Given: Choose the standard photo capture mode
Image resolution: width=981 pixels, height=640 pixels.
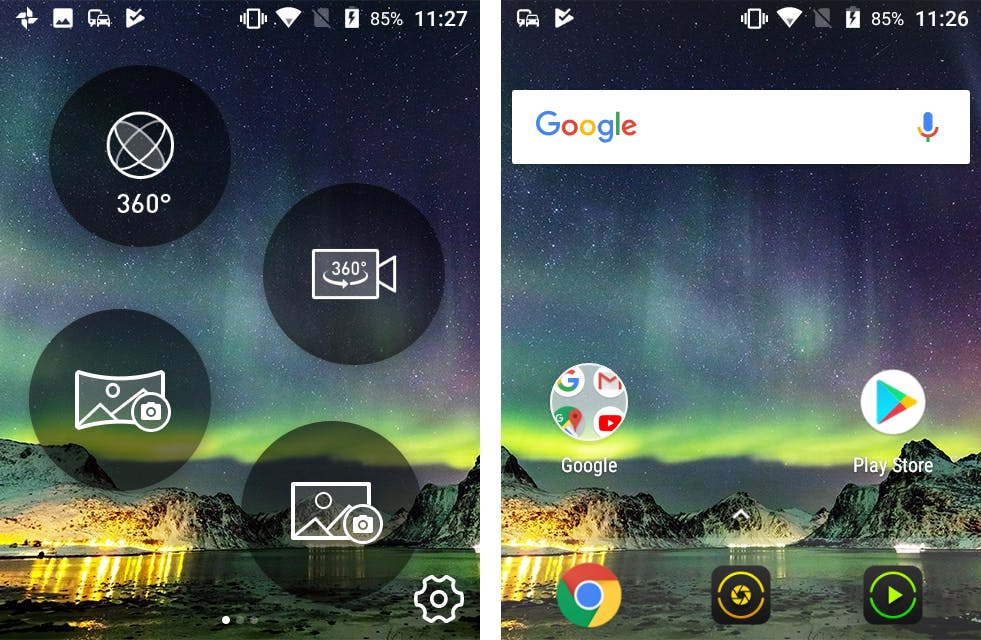Looking at the screenshot, I should pos(333,510).
